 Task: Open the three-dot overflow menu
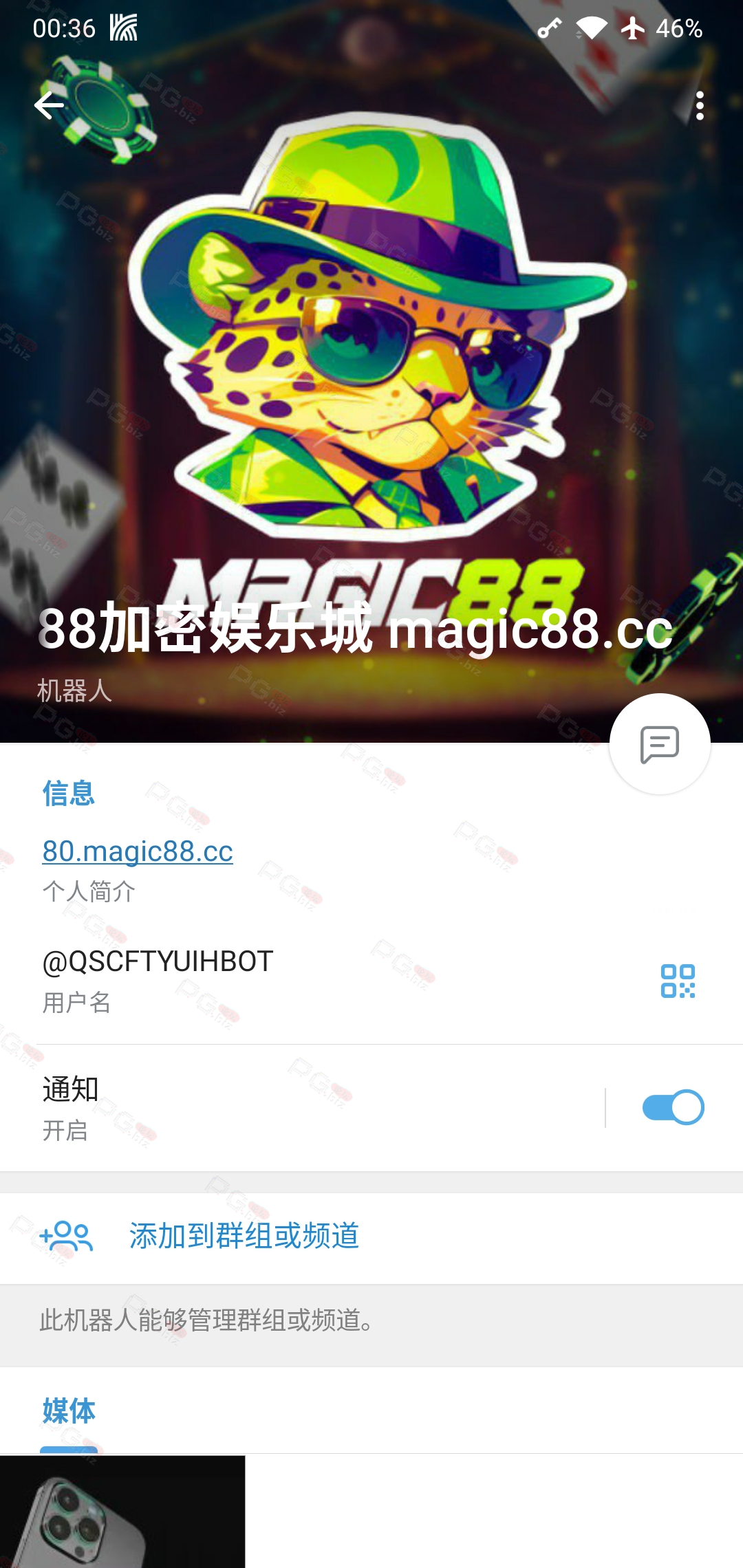click(700, 106)
